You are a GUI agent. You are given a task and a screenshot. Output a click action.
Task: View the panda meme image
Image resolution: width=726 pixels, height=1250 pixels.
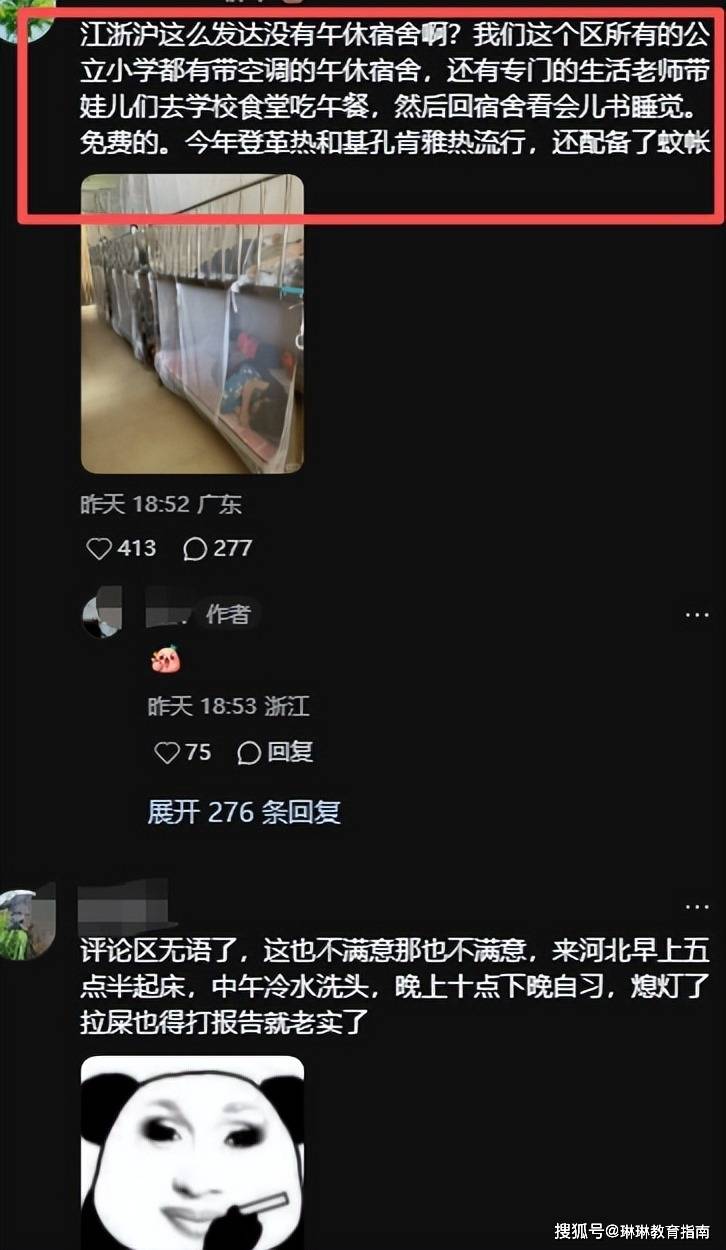point(192,1150)
